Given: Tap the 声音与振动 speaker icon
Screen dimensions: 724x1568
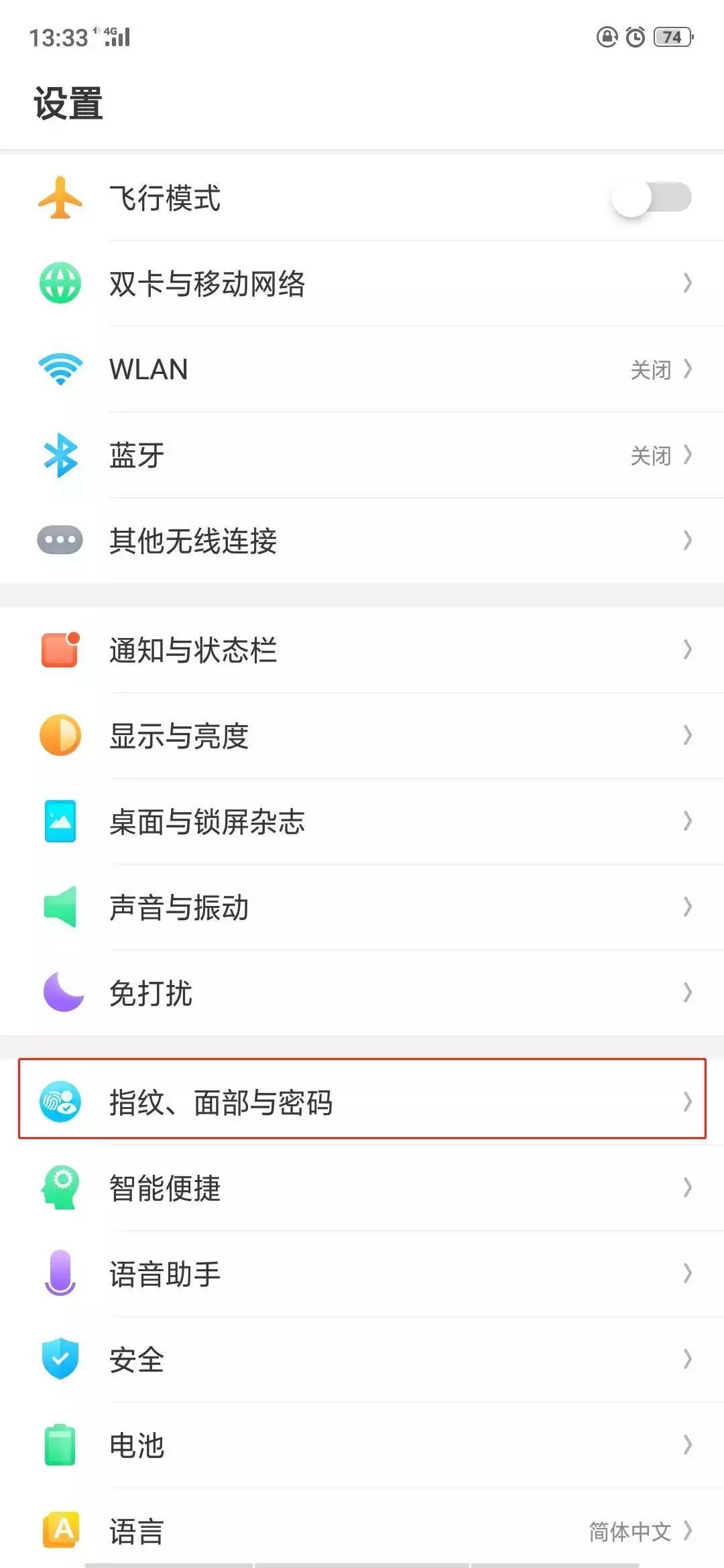Looking at the screenshot, I should 60,908.
